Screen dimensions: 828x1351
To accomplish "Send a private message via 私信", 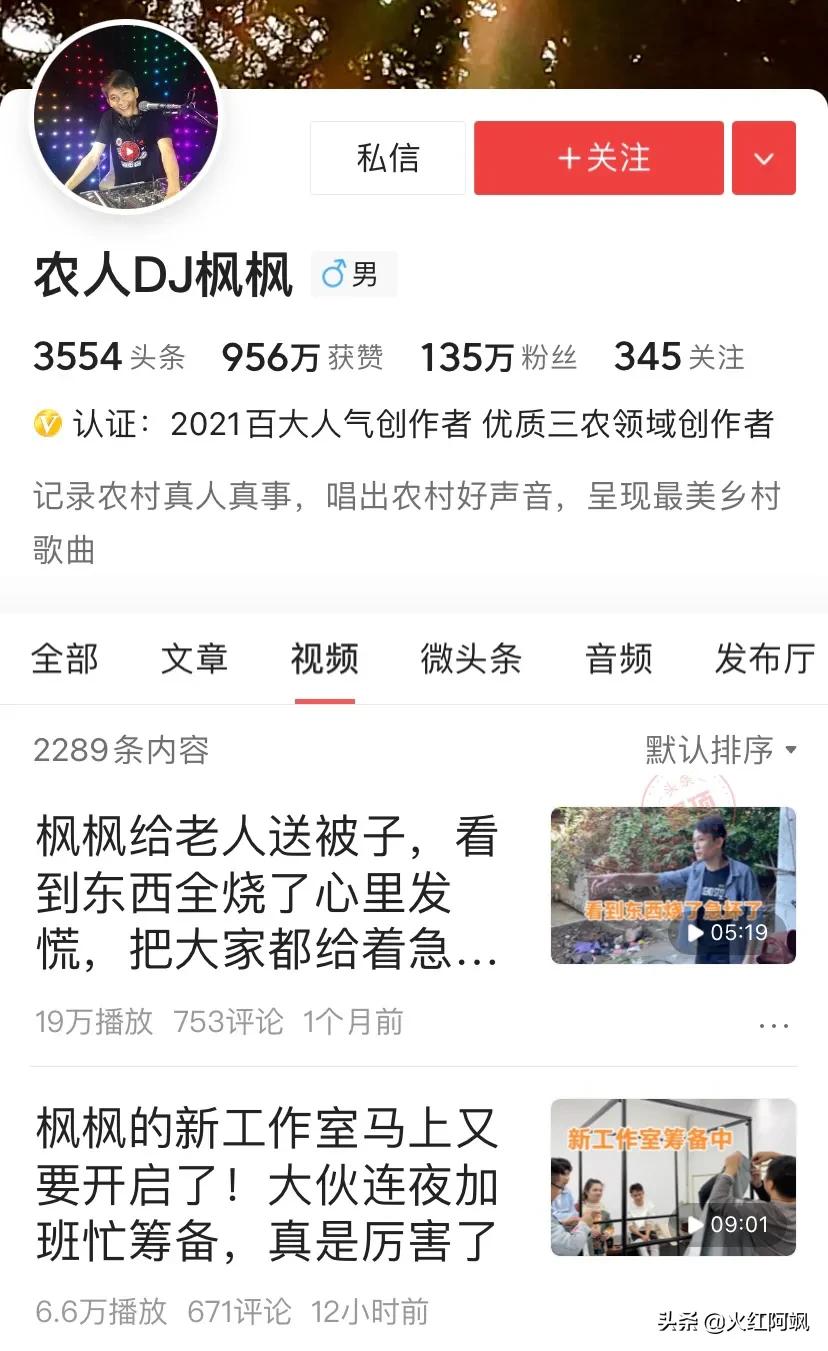I will coord(387,158).
